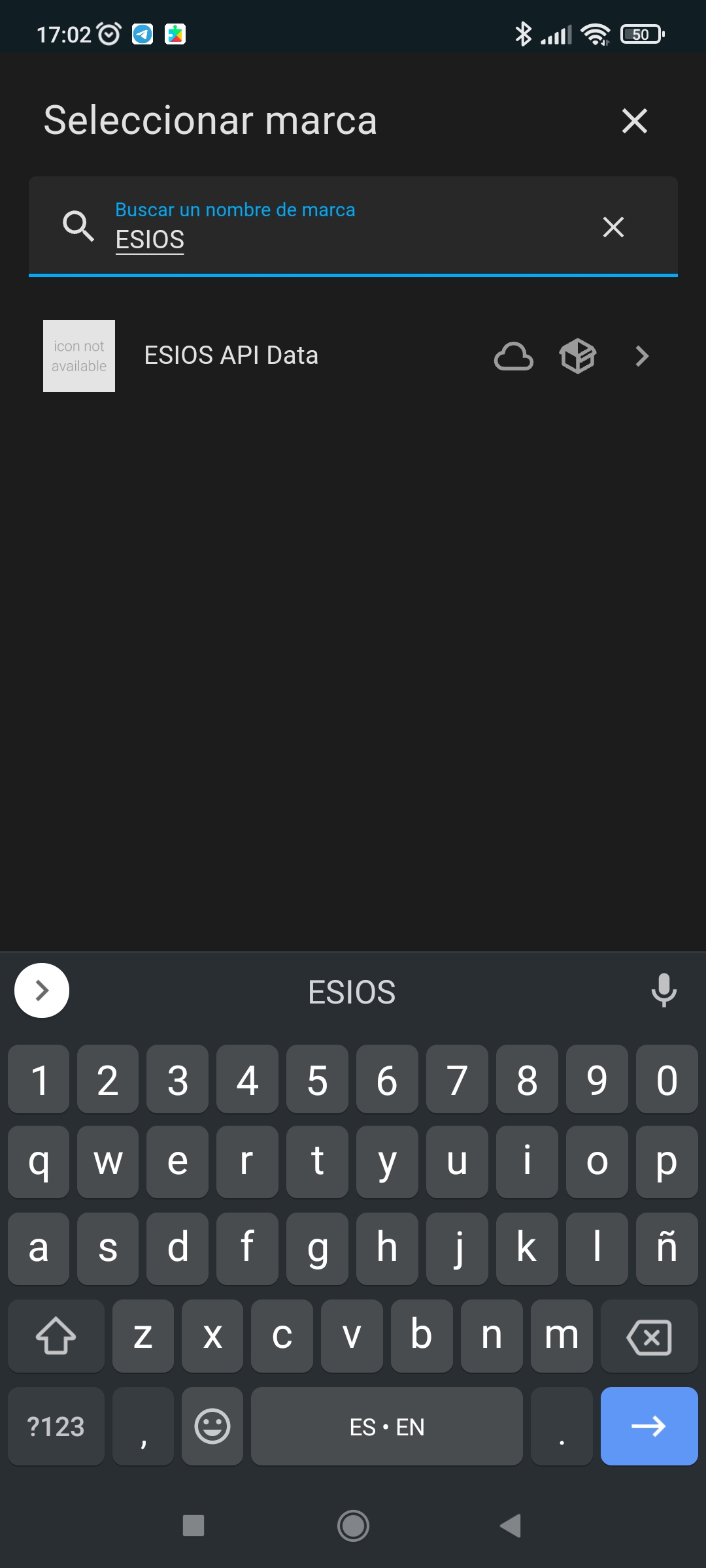Expand the ESIOS API Data entry with its chevron
706x1568 pixels.
coord(640,356)
